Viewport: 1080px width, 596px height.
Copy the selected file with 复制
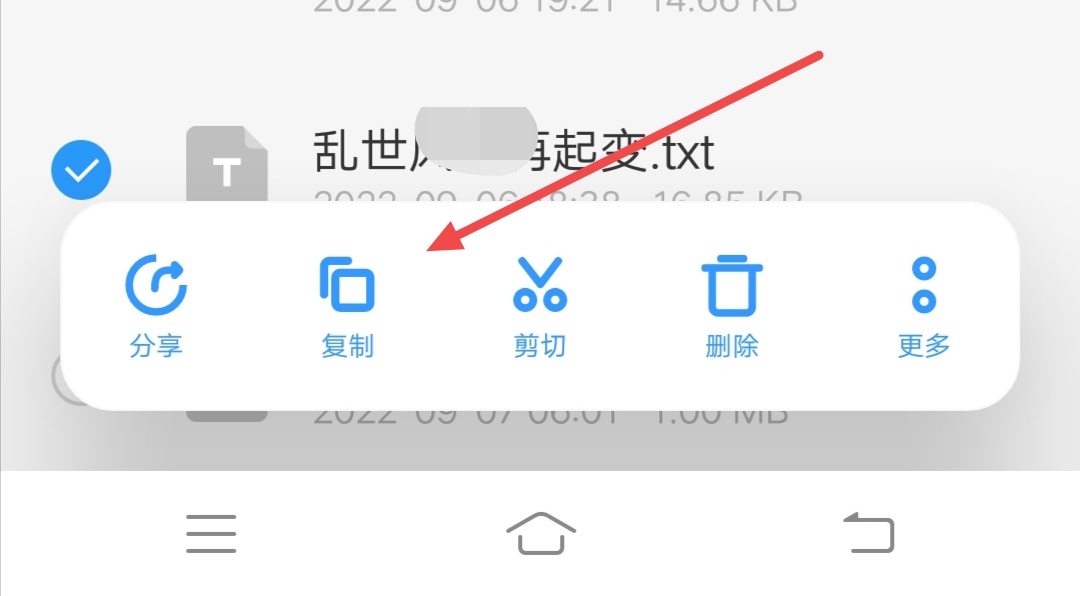click(x=347, y=305)
